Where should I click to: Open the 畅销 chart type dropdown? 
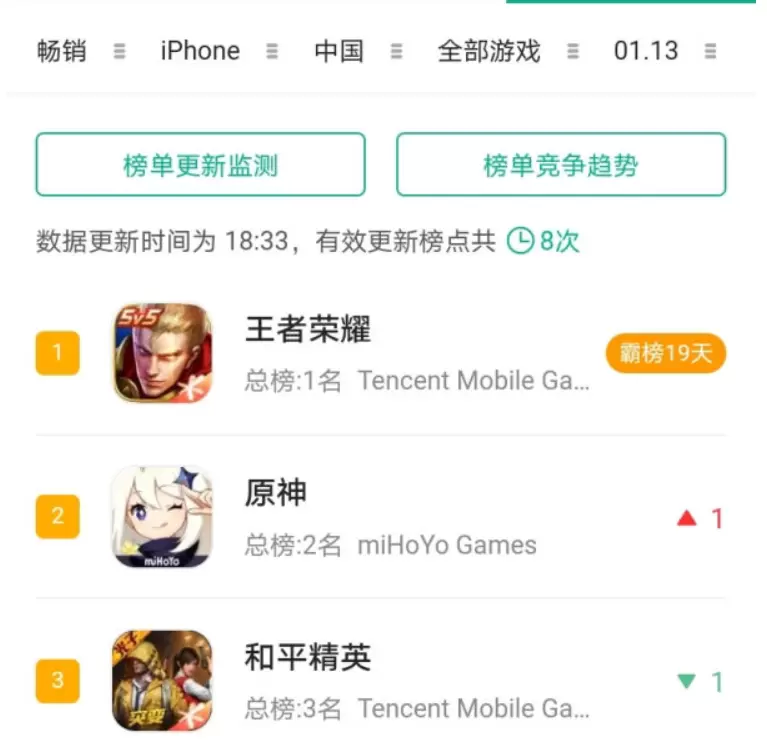(80, 51)
